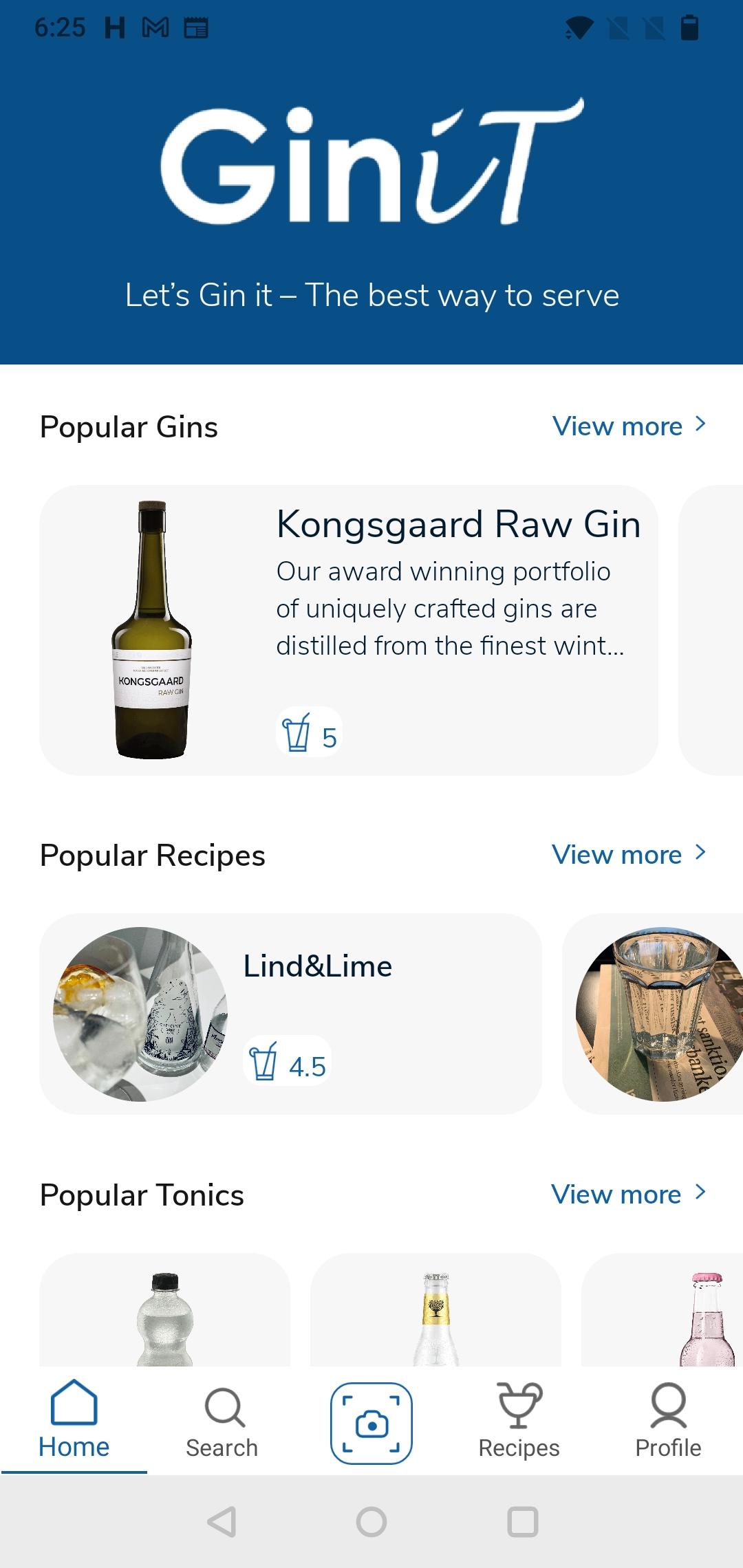Open the tonic with black bottle cap
The height and width of the screenshot is (1568, 743).
[165, 1309]
